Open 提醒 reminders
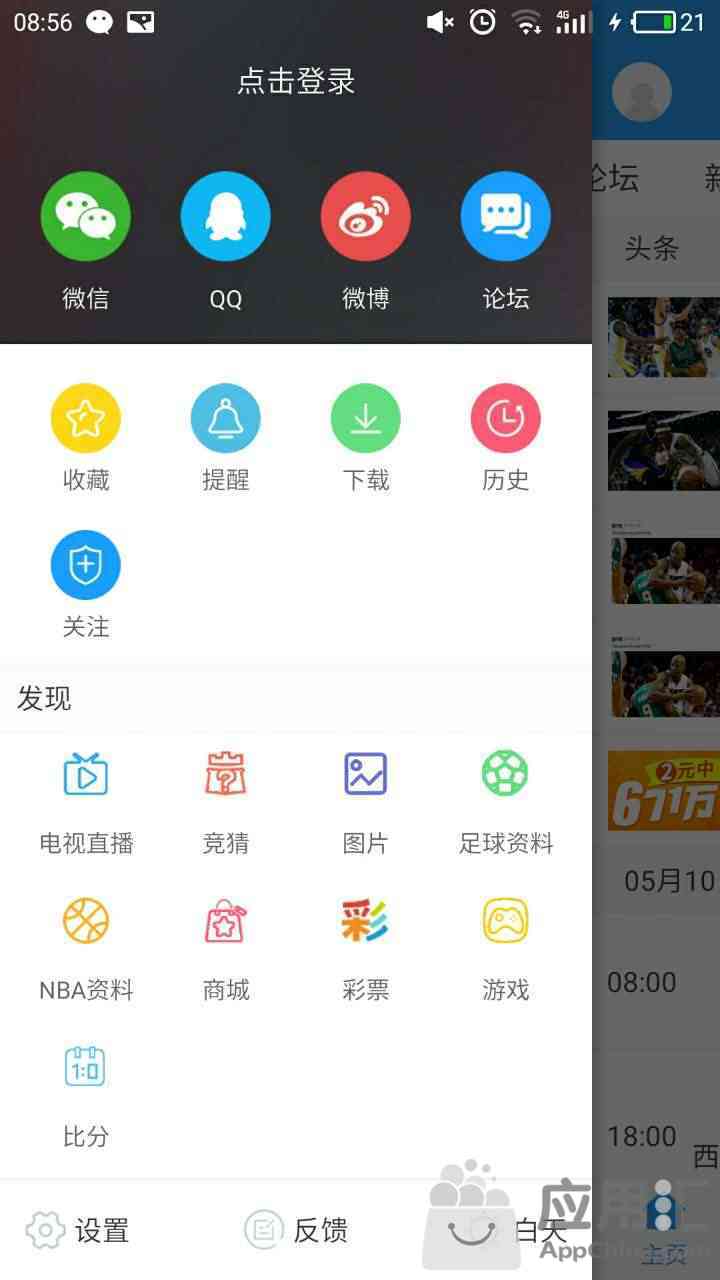 coord(226,419)
